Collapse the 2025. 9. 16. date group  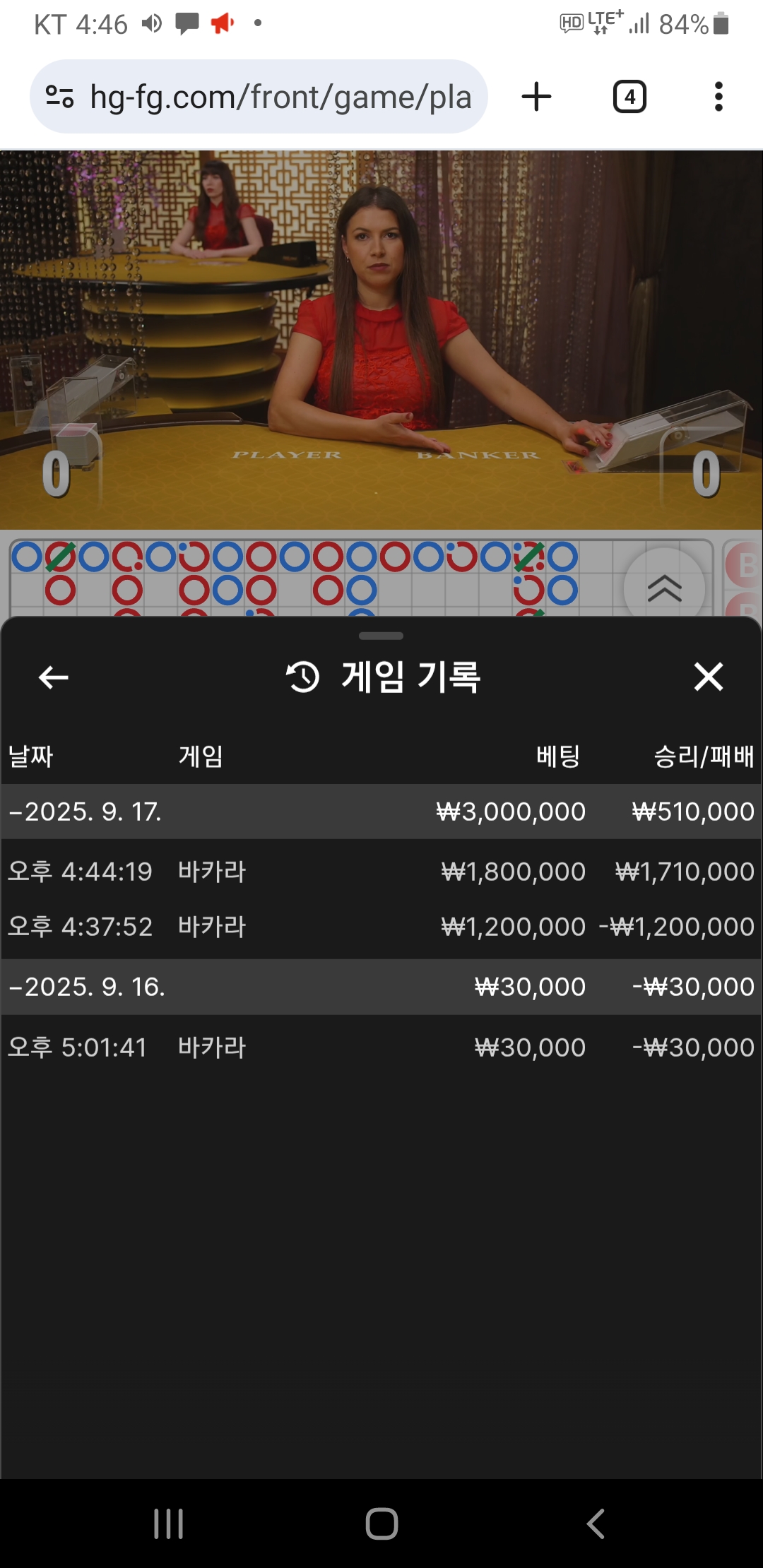tap(86, 987)
